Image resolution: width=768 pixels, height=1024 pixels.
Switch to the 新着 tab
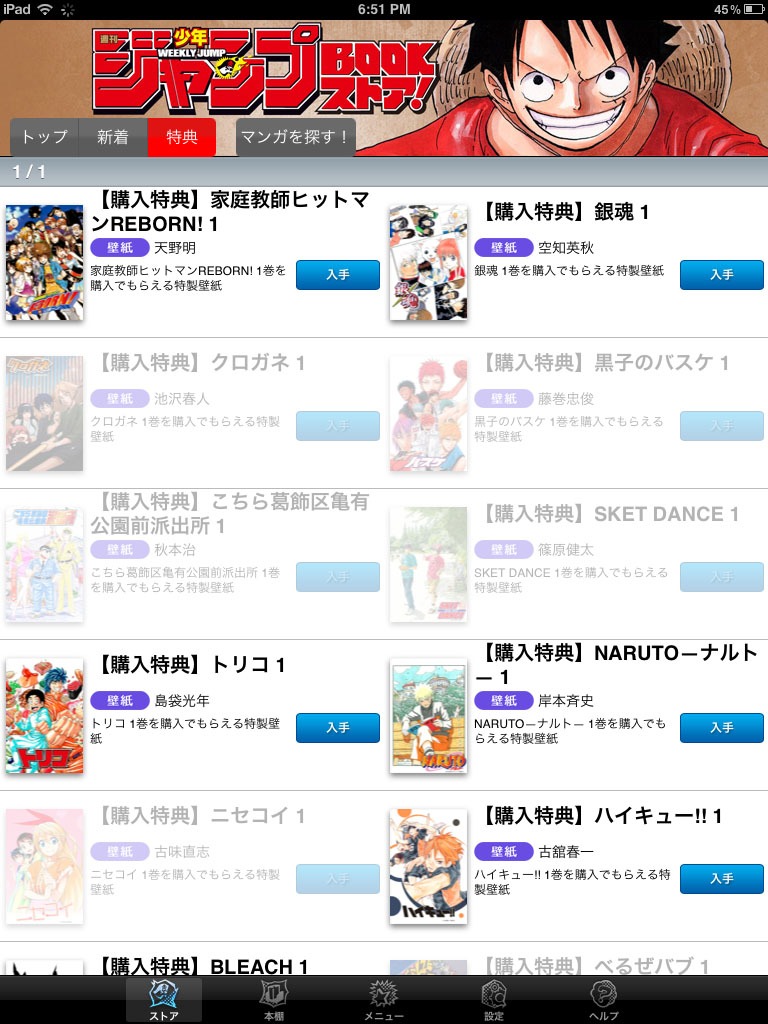(113, 137)
